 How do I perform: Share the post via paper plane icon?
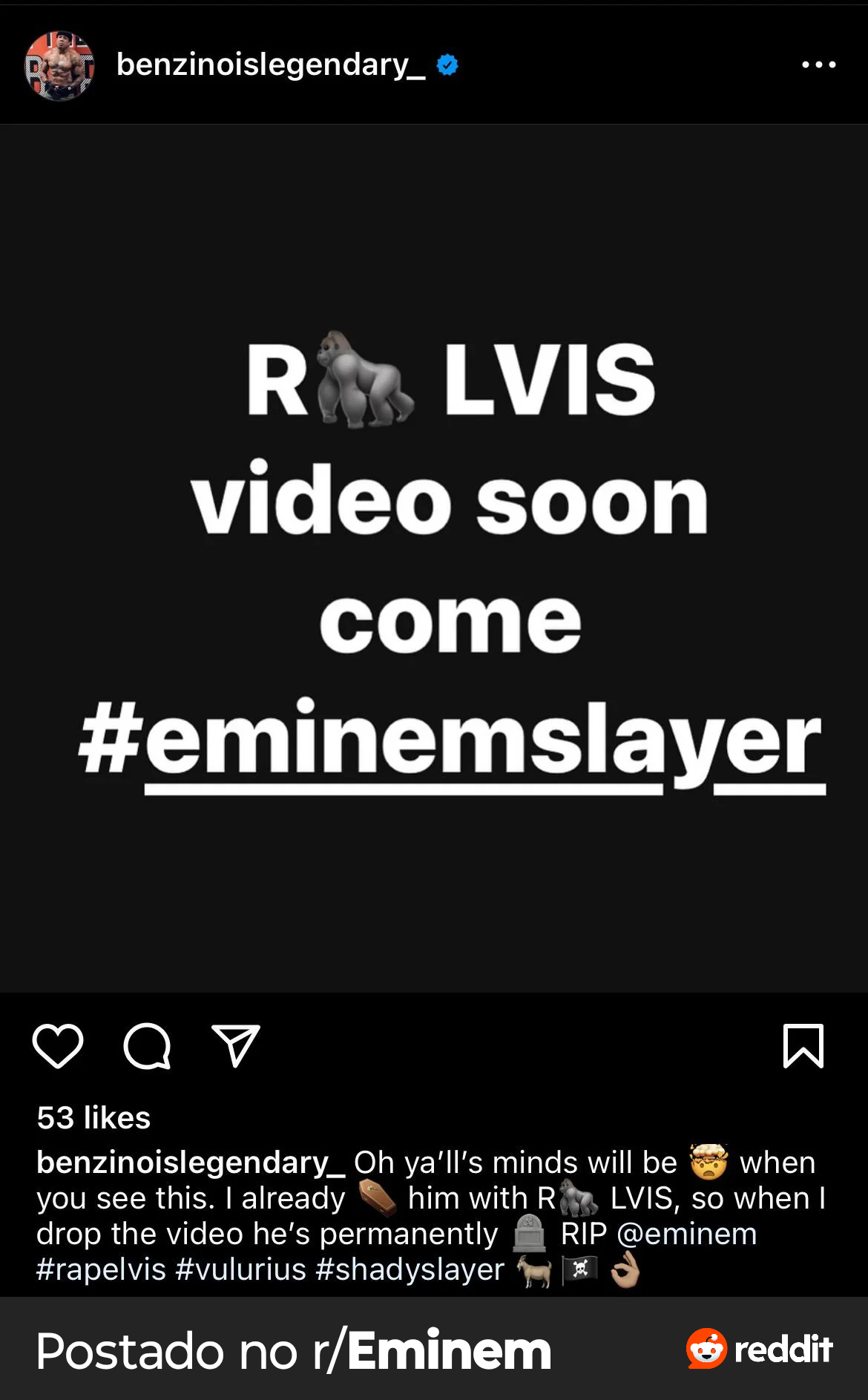click(x=236, y=1045)
